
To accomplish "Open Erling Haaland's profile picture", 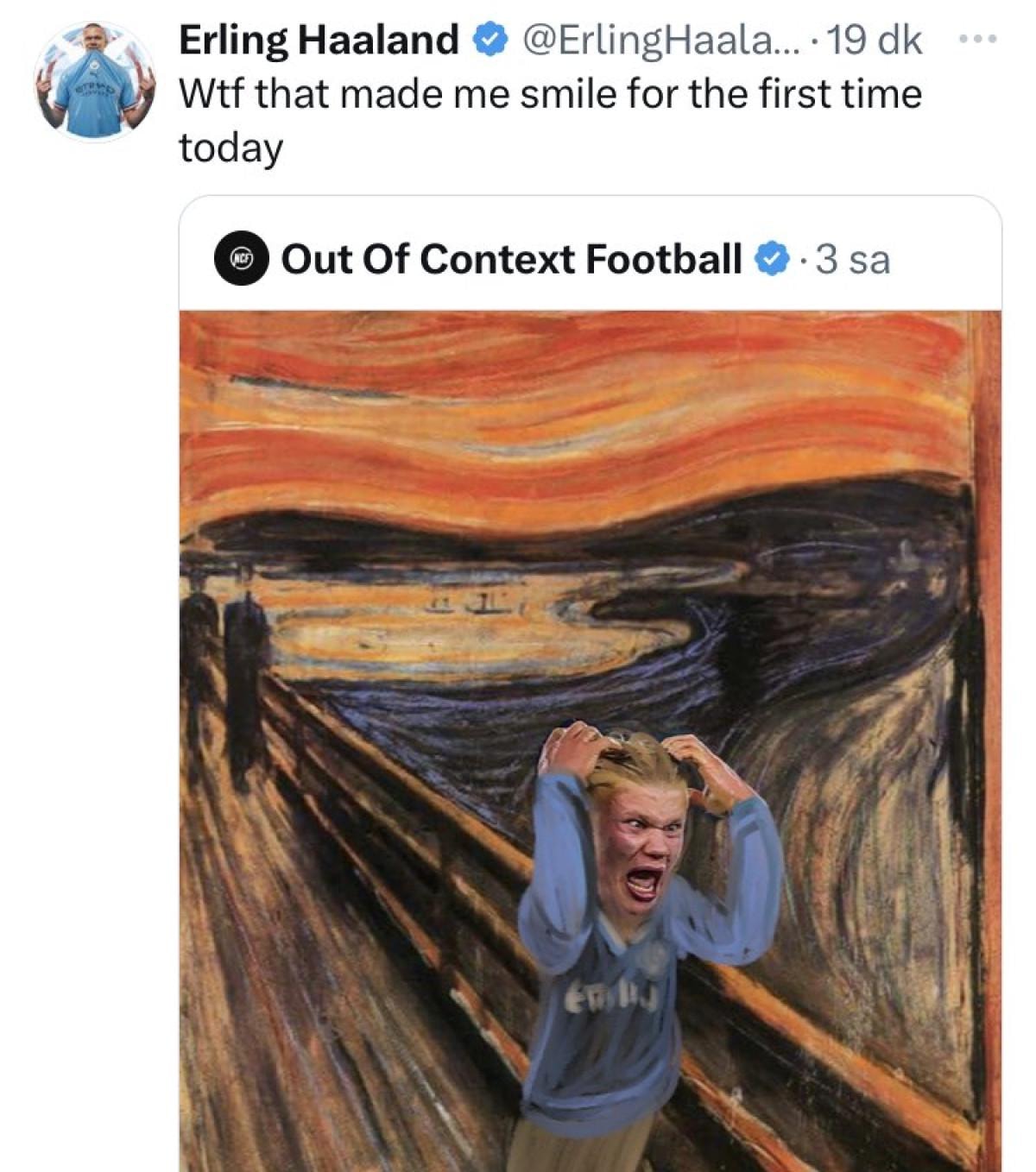I will pos(95,82).
